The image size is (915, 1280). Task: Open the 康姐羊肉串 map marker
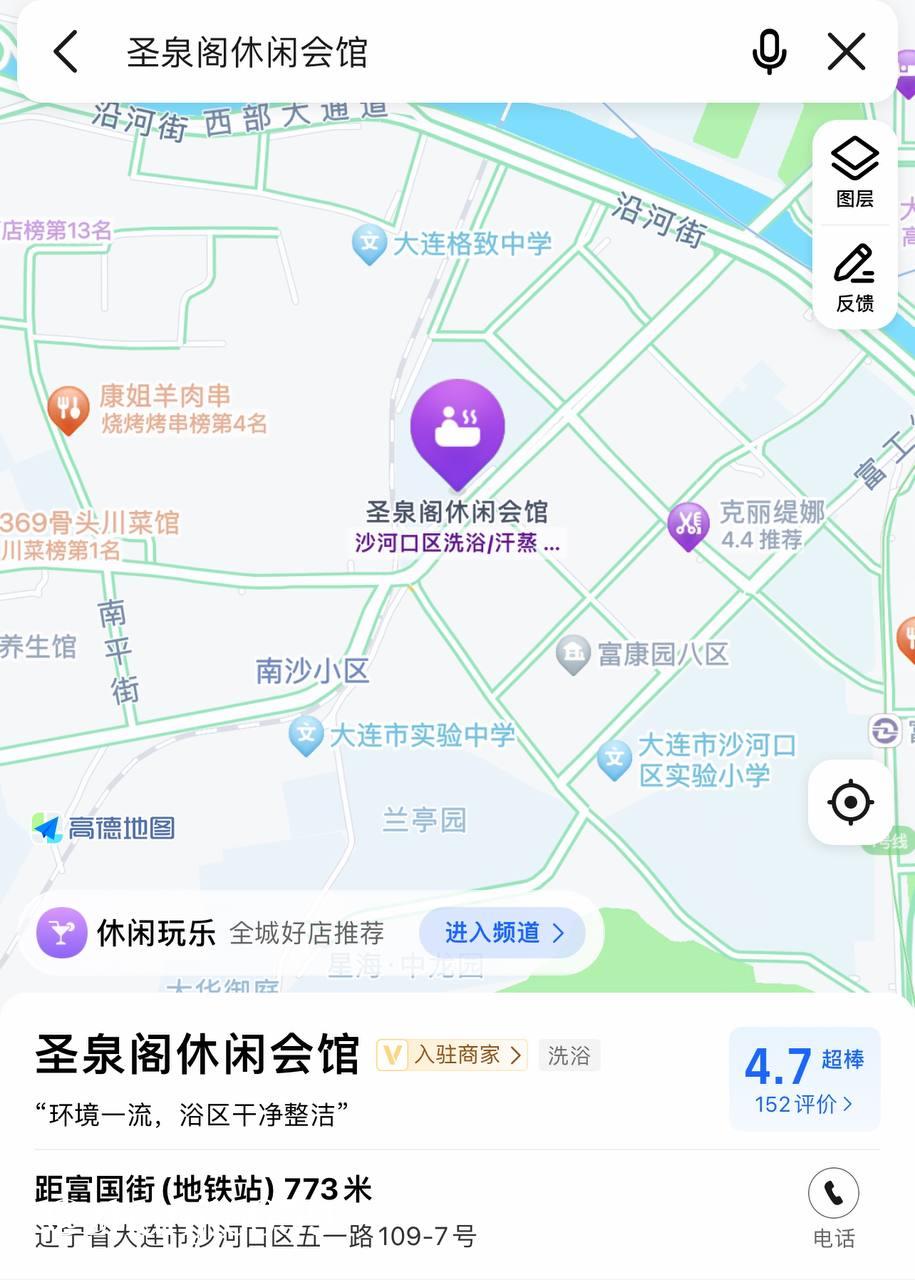pyautogui.click(x=68, y=409)
